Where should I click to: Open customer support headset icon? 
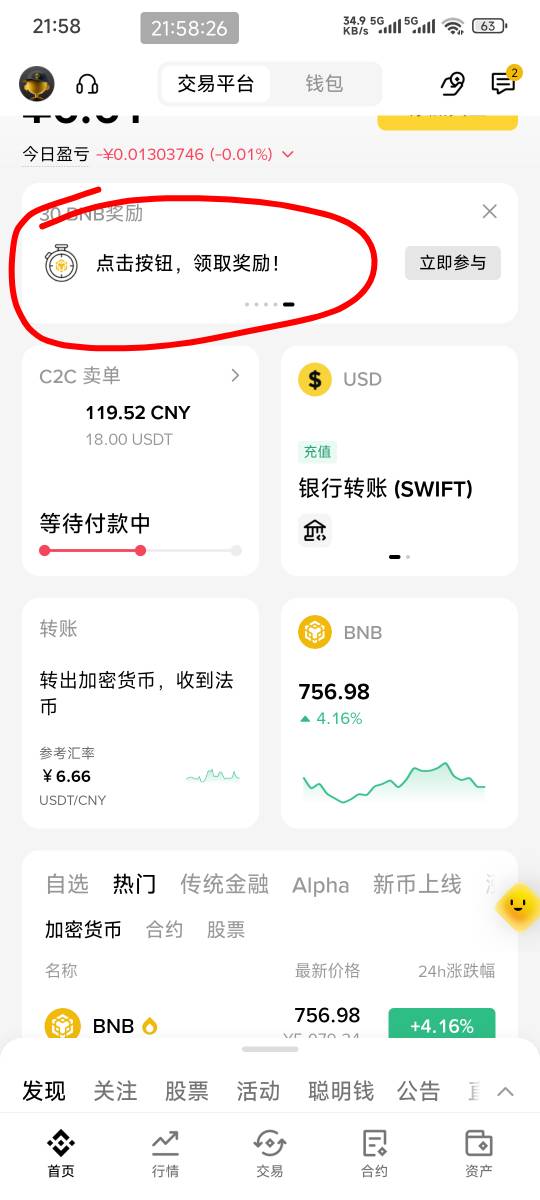pyautogui.click(x=88, y=84)
